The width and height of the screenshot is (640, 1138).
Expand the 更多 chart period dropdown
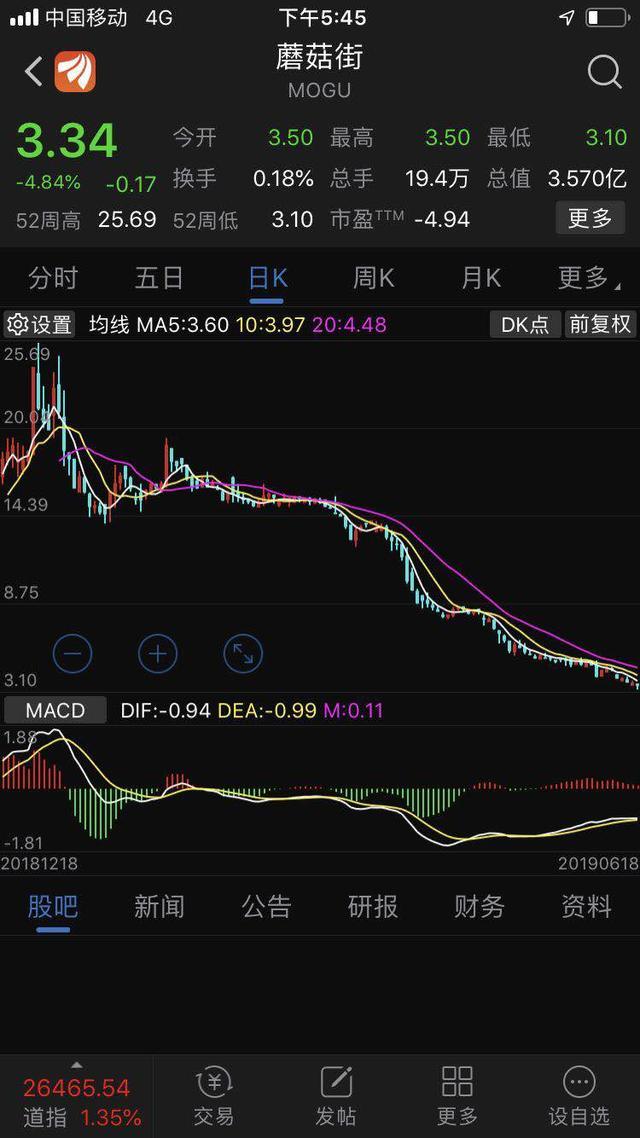pyautogui.click(x=588, y=278)
